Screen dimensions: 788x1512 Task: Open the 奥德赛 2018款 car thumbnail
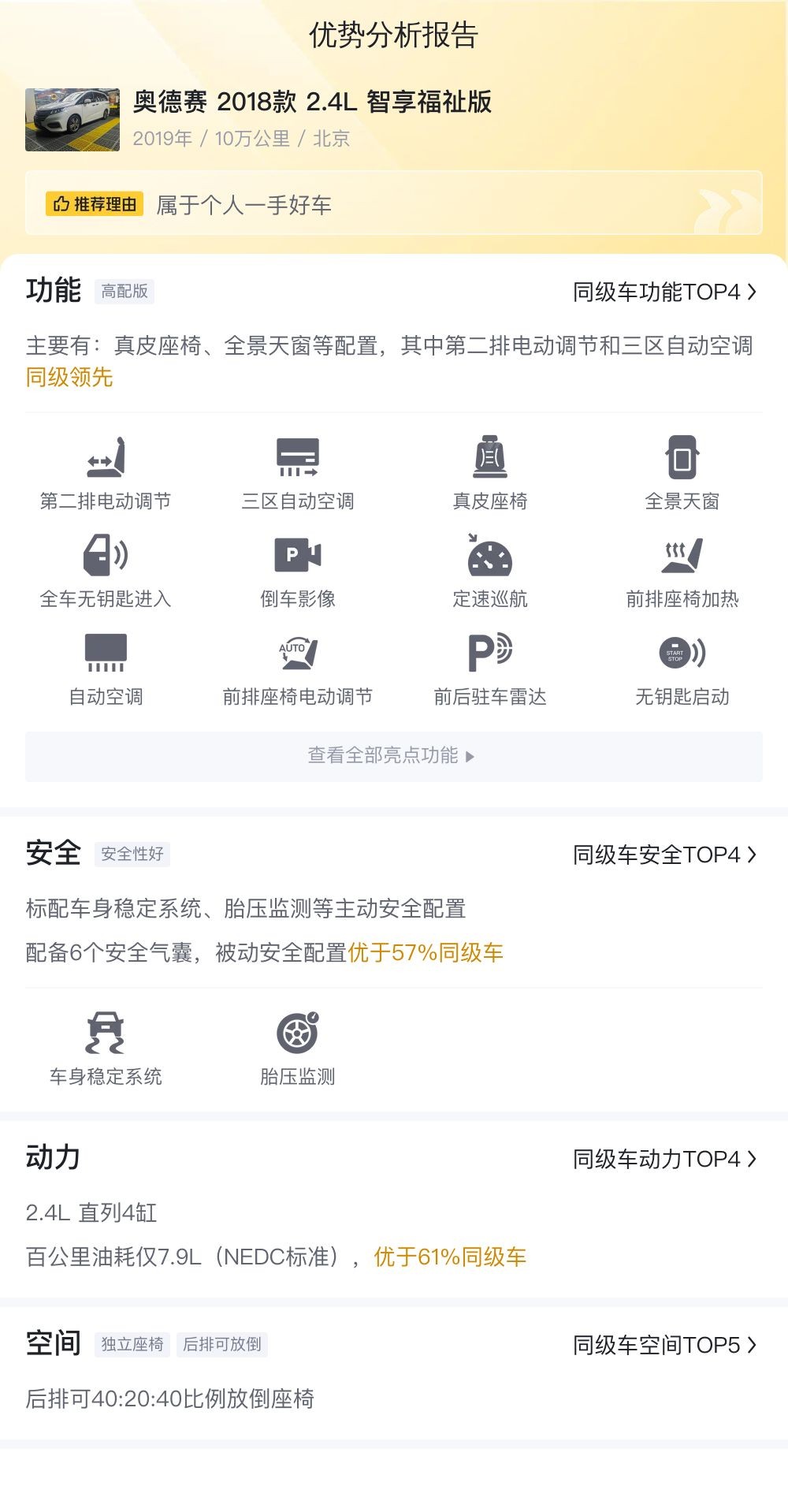pos(72,120)
